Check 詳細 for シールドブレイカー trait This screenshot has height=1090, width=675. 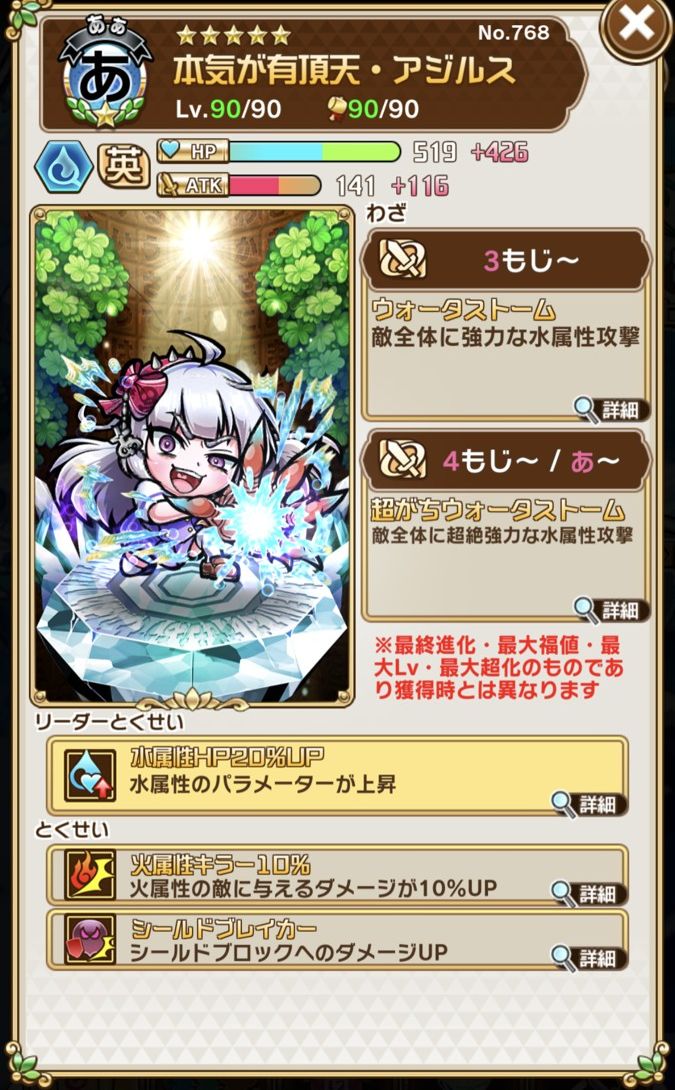590,957
